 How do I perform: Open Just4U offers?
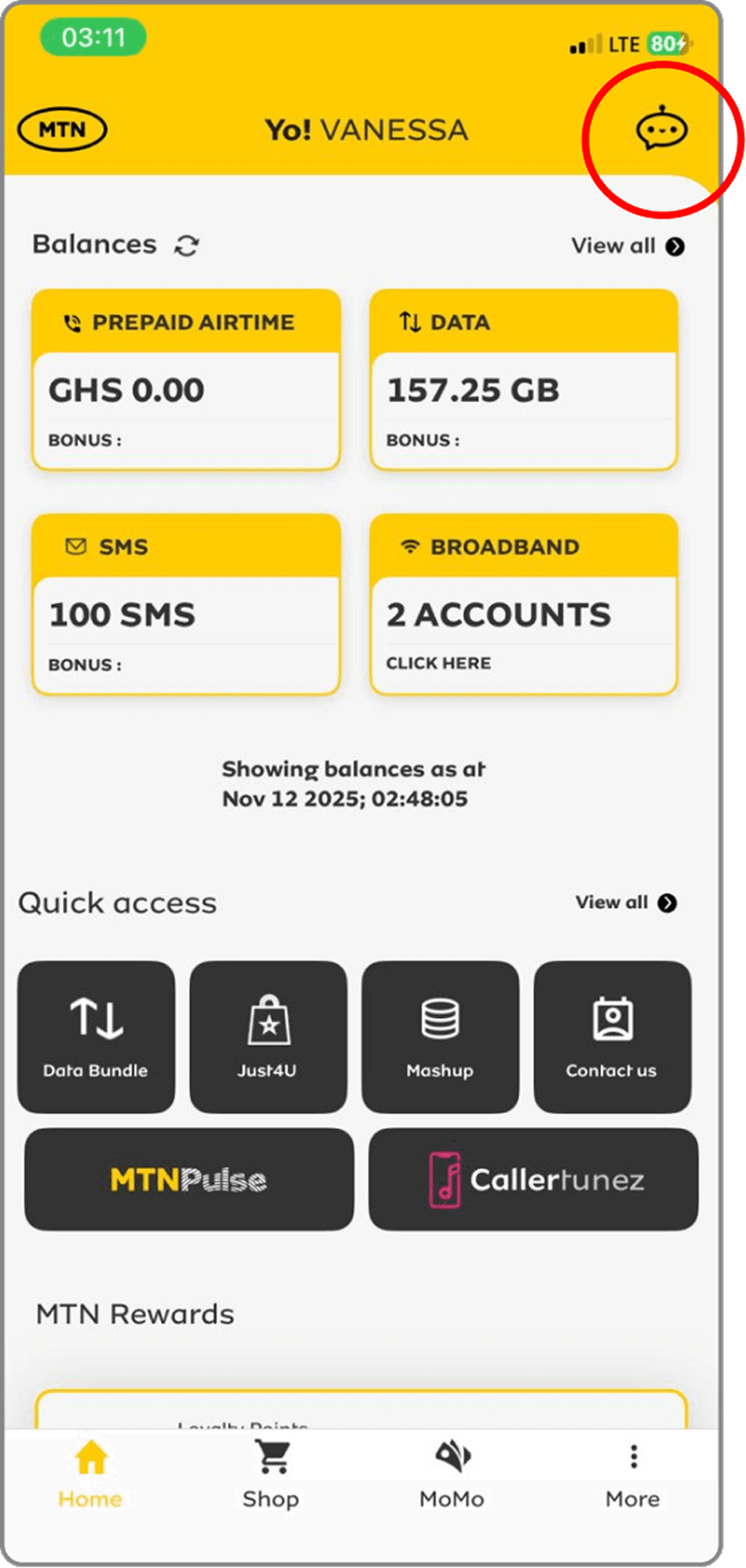(x=268, y=1036)
